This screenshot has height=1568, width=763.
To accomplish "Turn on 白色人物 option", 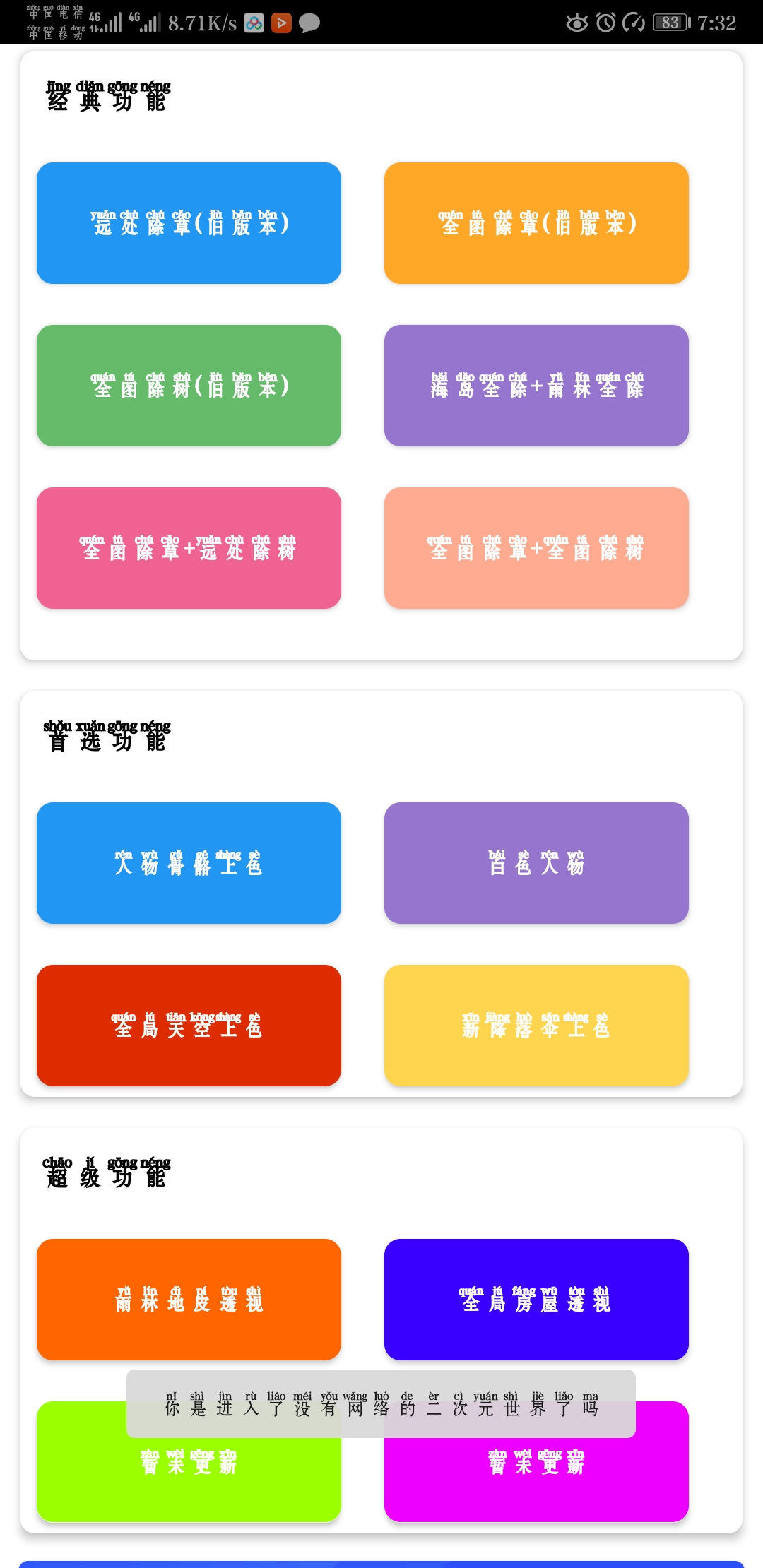I will [536, 863].
